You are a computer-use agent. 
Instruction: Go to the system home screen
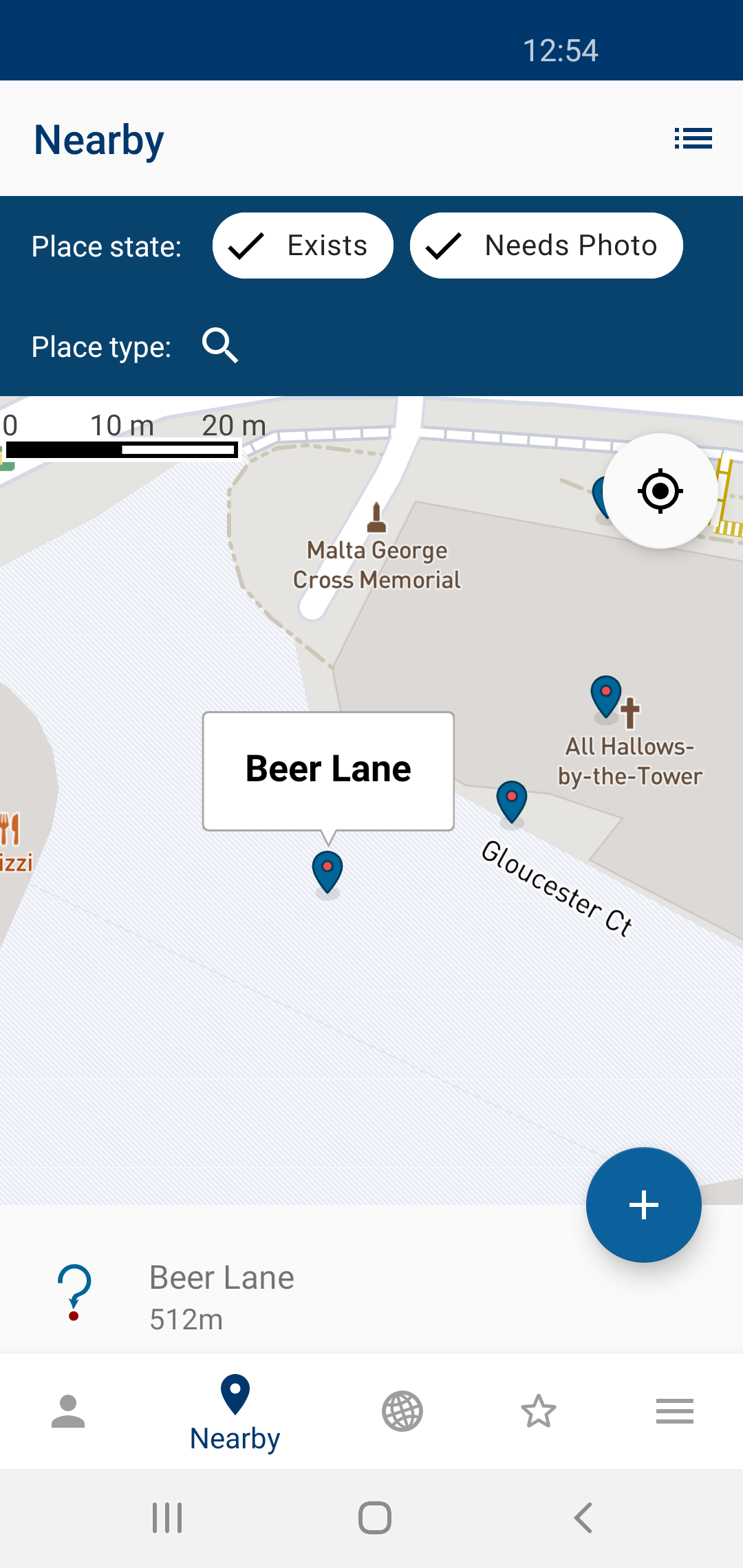point(374,1517)
